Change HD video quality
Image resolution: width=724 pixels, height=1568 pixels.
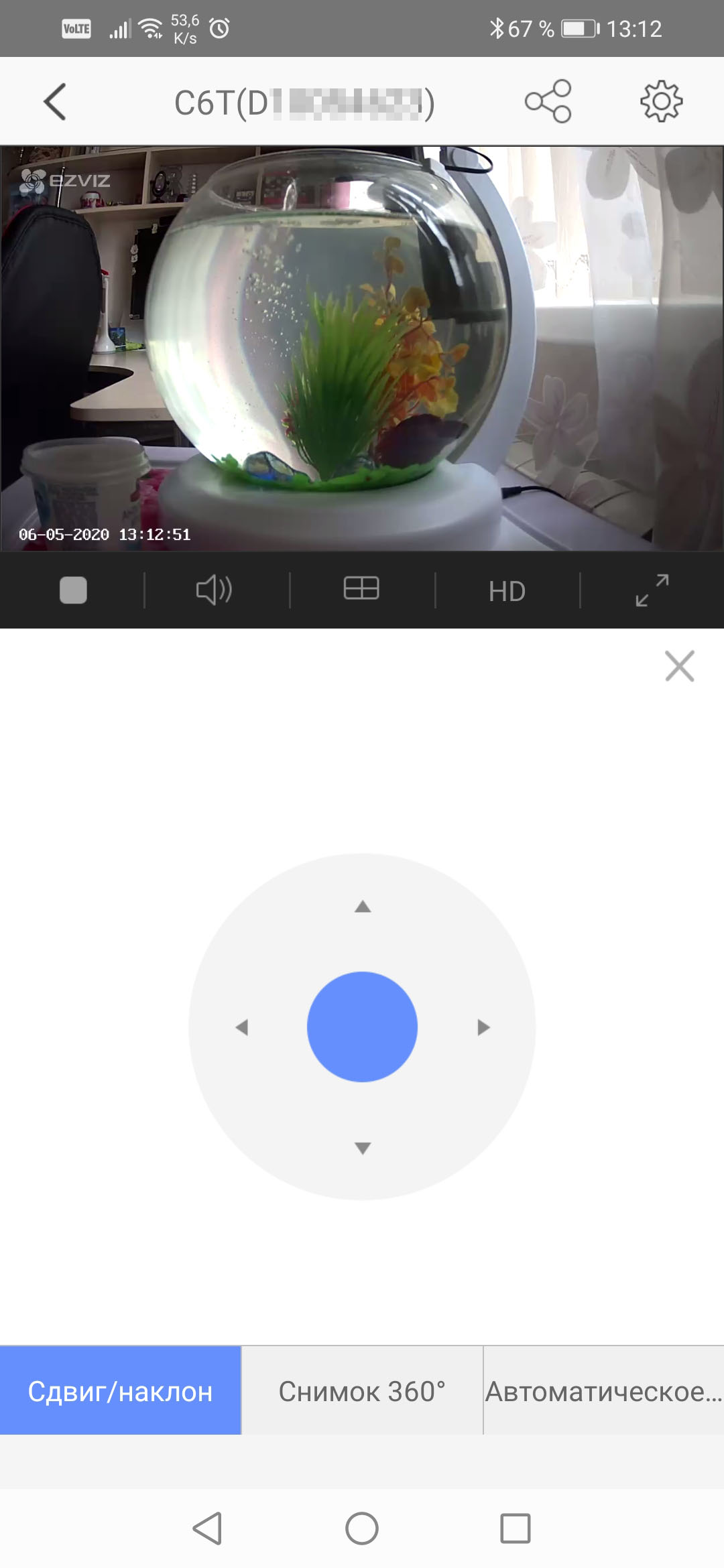tap(507, 591)
